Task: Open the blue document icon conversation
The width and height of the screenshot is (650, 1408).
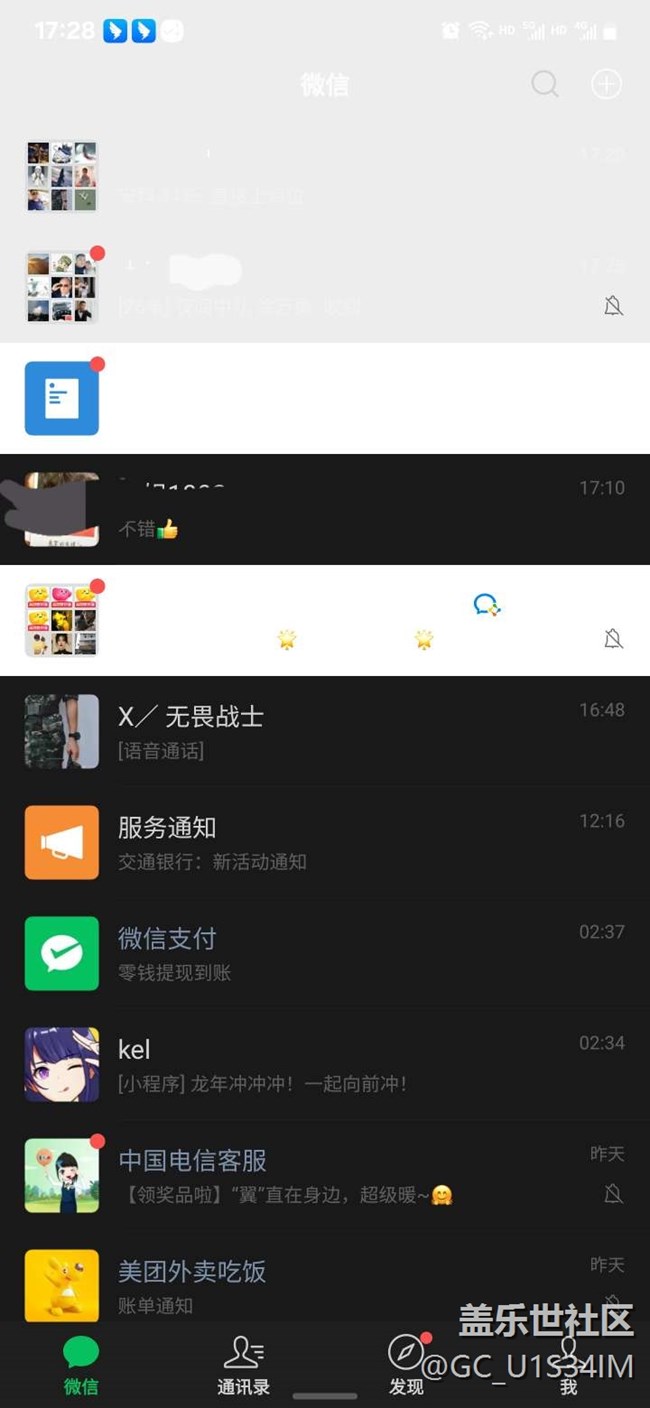Action: (325, 398)
